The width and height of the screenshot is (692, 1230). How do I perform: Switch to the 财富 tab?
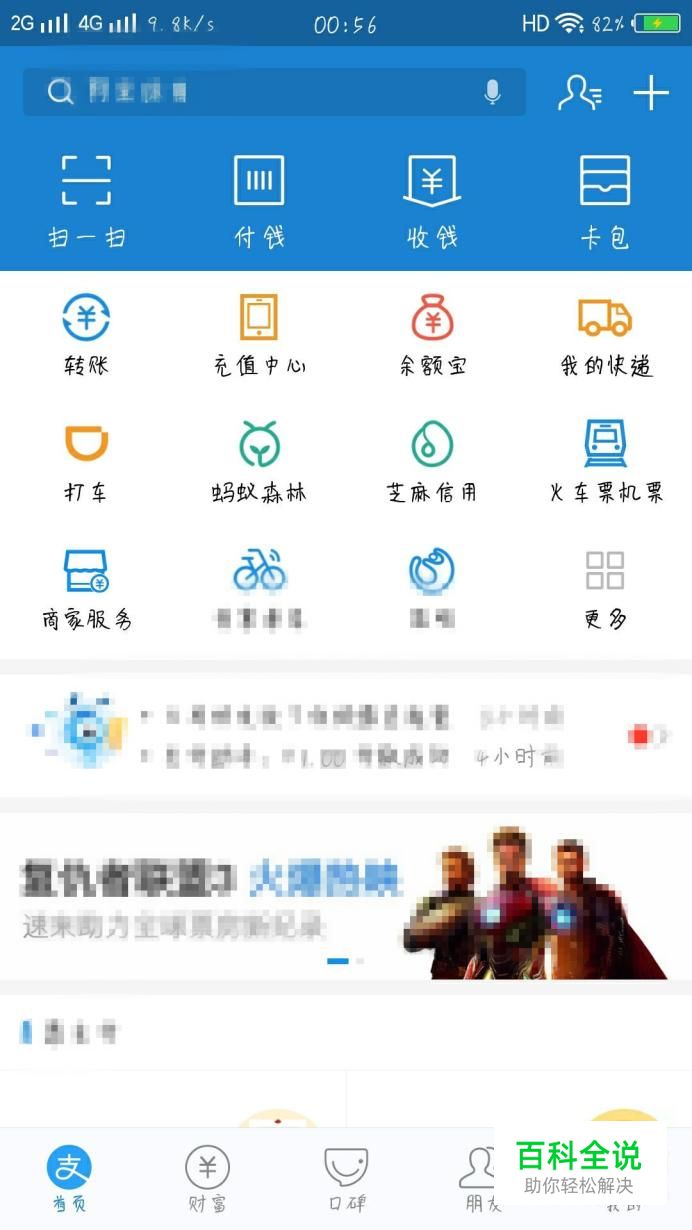(207, 1180)
